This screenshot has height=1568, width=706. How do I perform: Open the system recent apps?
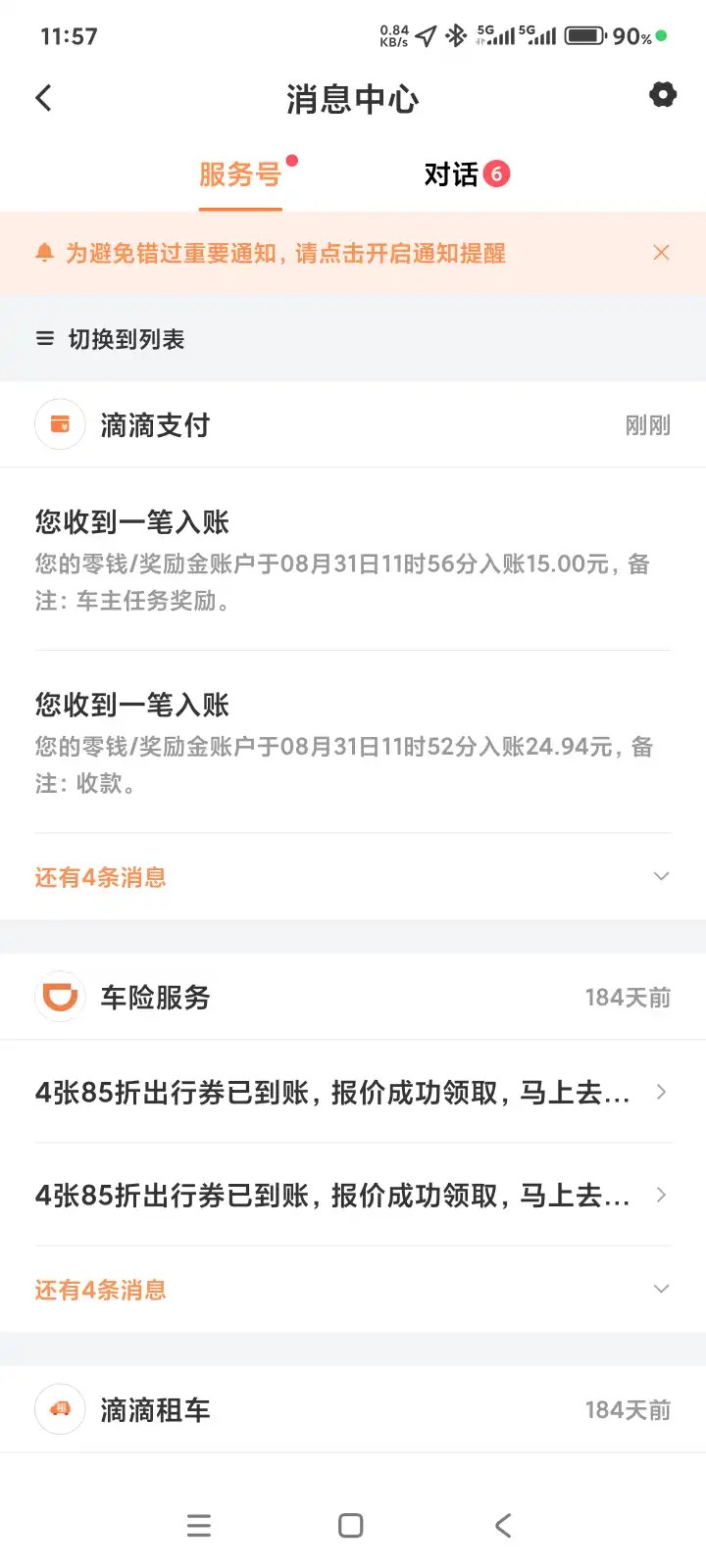coord(199,1525)
